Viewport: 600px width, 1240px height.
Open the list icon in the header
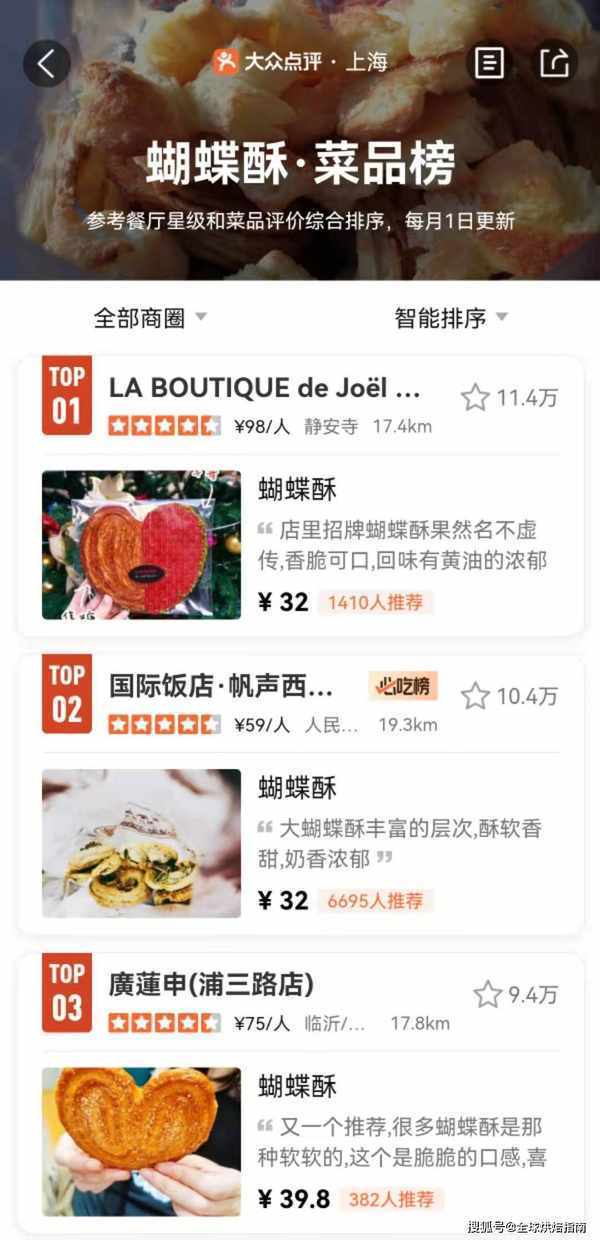click(x=489, y=63)
